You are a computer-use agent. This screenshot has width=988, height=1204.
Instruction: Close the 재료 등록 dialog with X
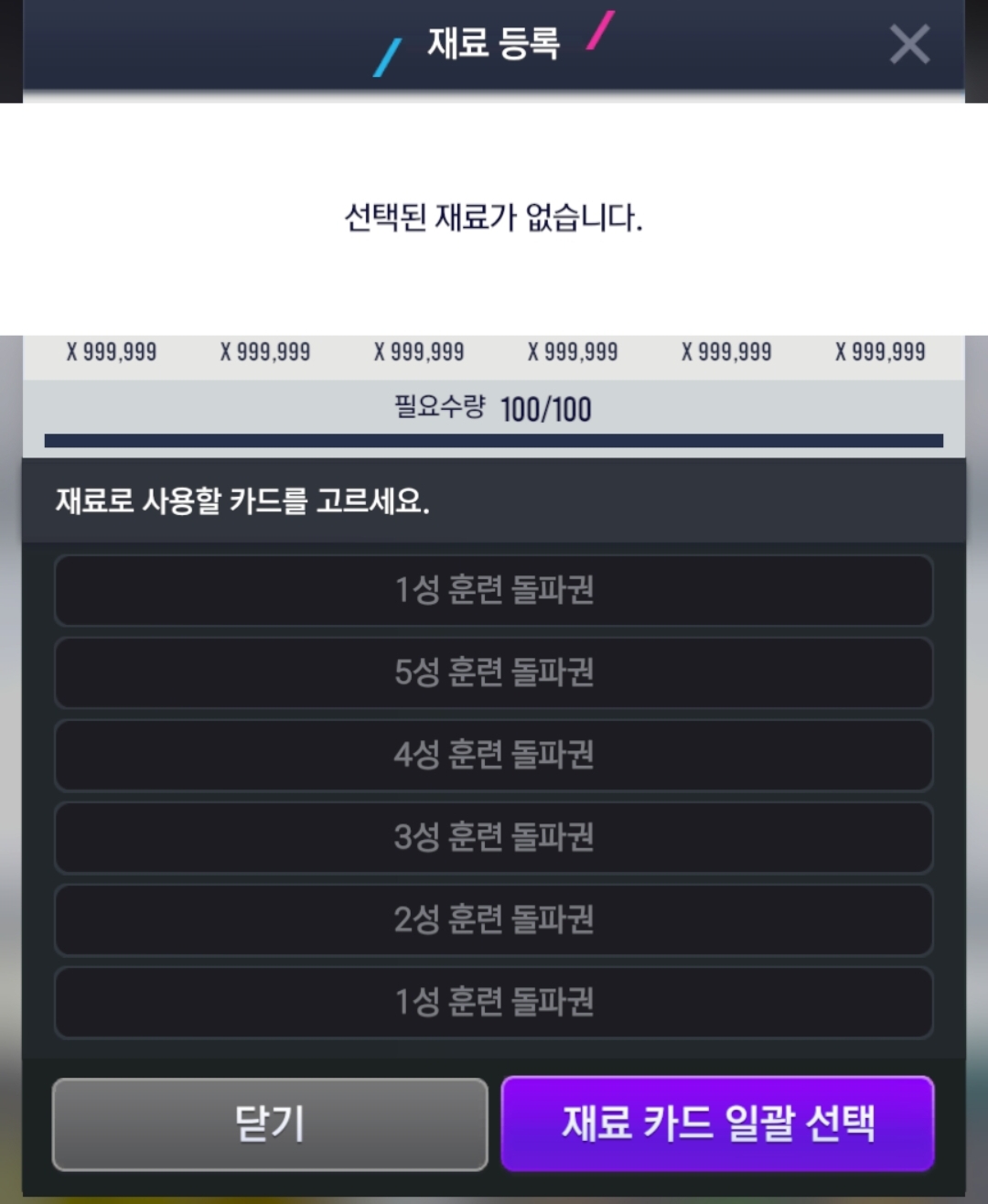pyautogui.click(x=909, y=43)
